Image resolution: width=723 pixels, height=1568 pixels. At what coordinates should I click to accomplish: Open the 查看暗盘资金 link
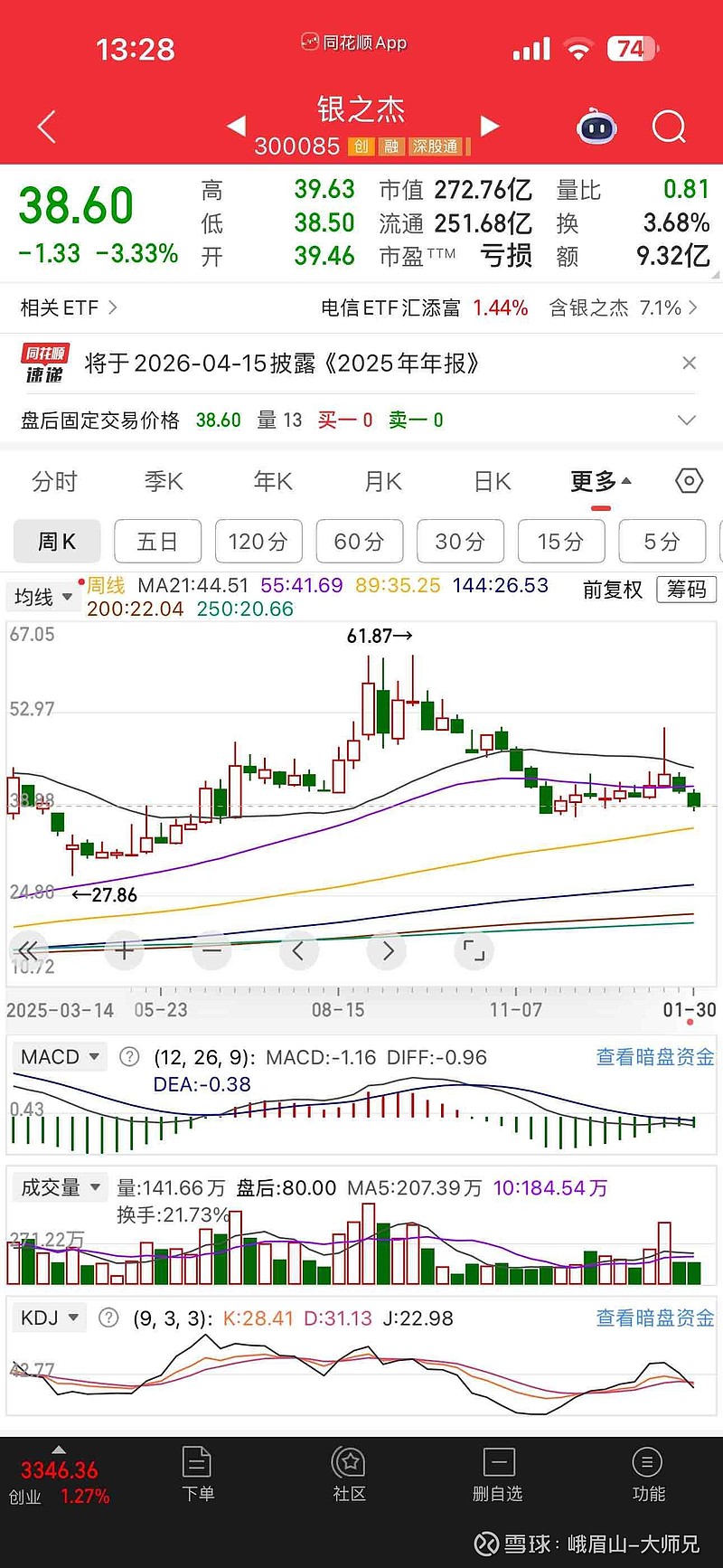pos(653,1057)
